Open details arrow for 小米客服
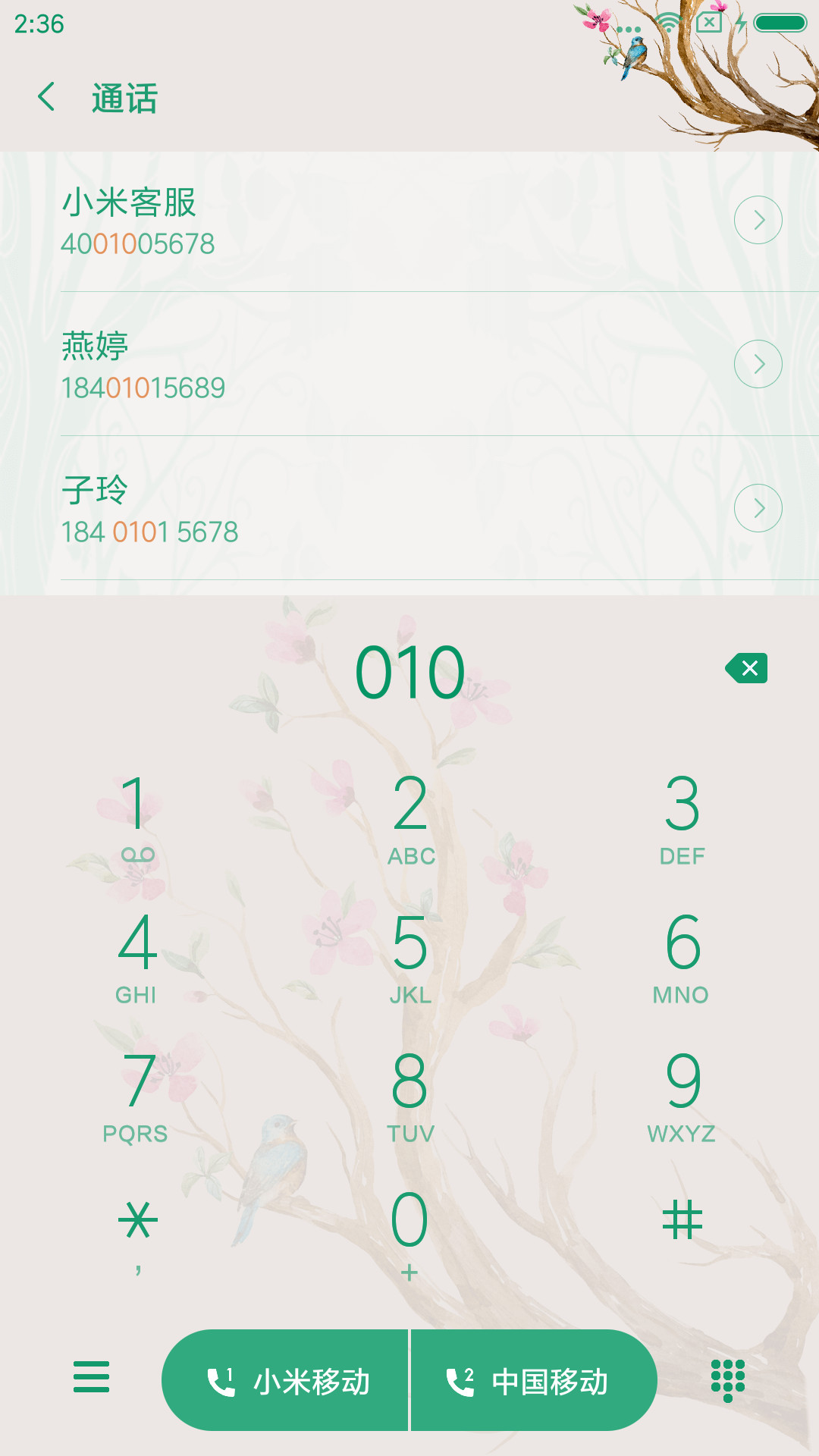The height and width of the screenshot is (1456, 819). point(758,220)
